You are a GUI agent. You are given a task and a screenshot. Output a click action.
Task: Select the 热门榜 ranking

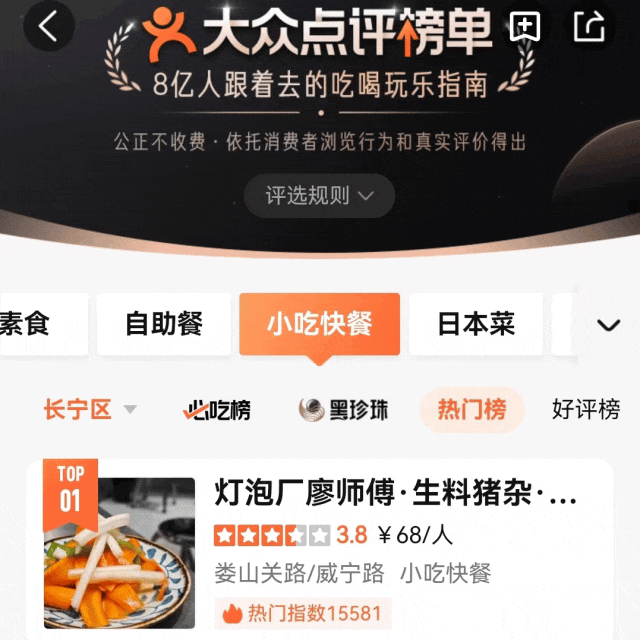pyautogui.click(x=472, y=409)
